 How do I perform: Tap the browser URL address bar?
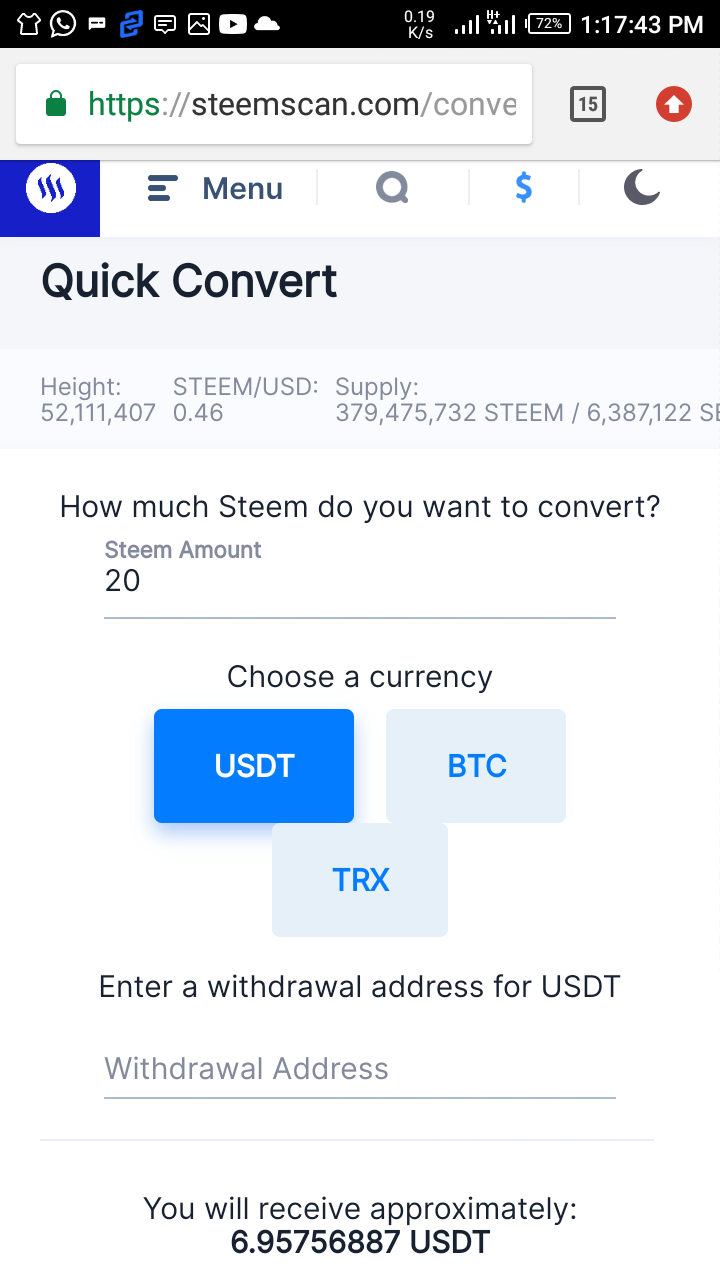point(274,104)
